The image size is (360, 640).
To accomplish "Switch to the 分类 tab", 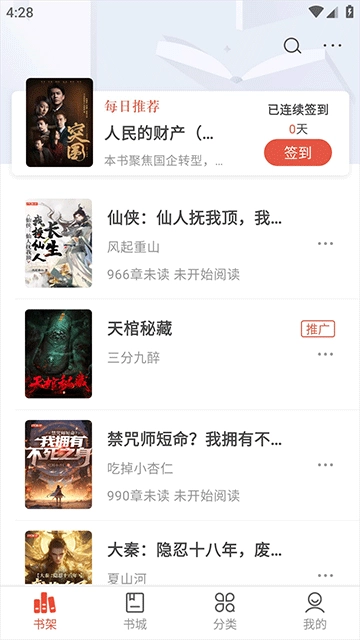I will 225,612.
